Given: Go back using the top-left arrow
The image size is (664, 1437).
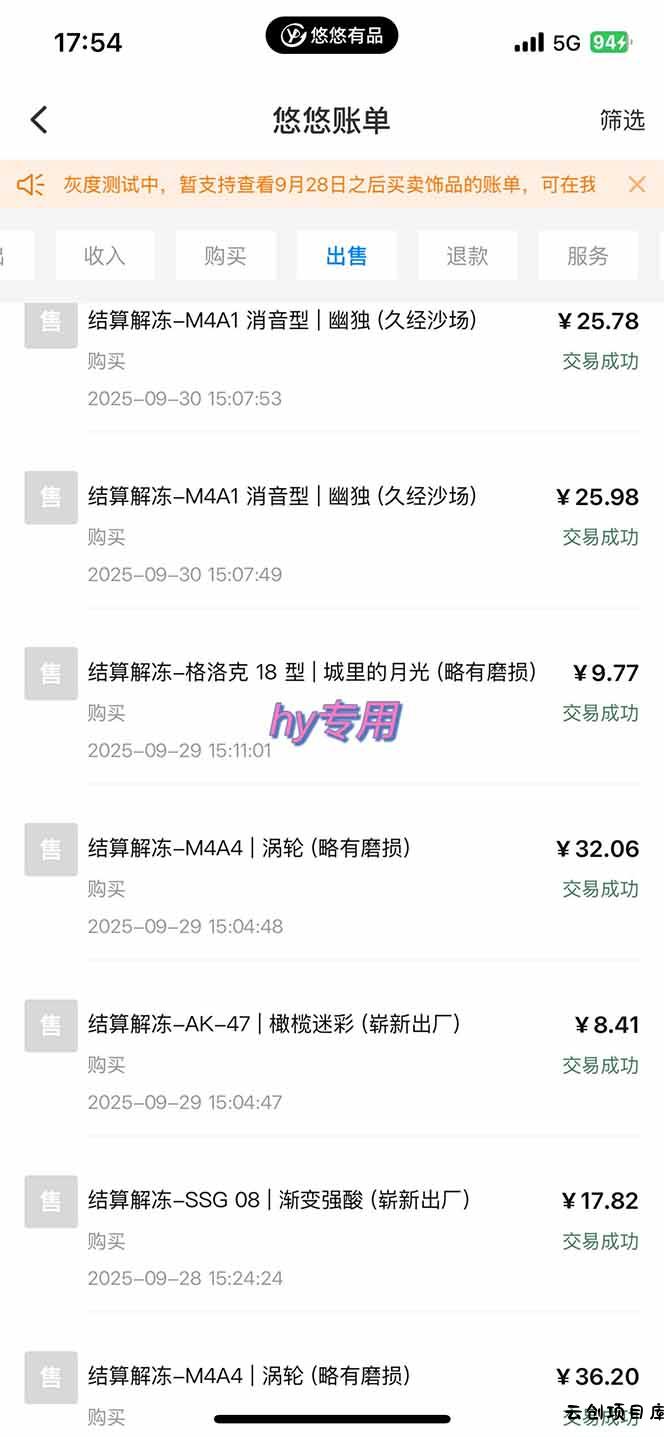Looking at the screenshot, I should tap(39, 120).
